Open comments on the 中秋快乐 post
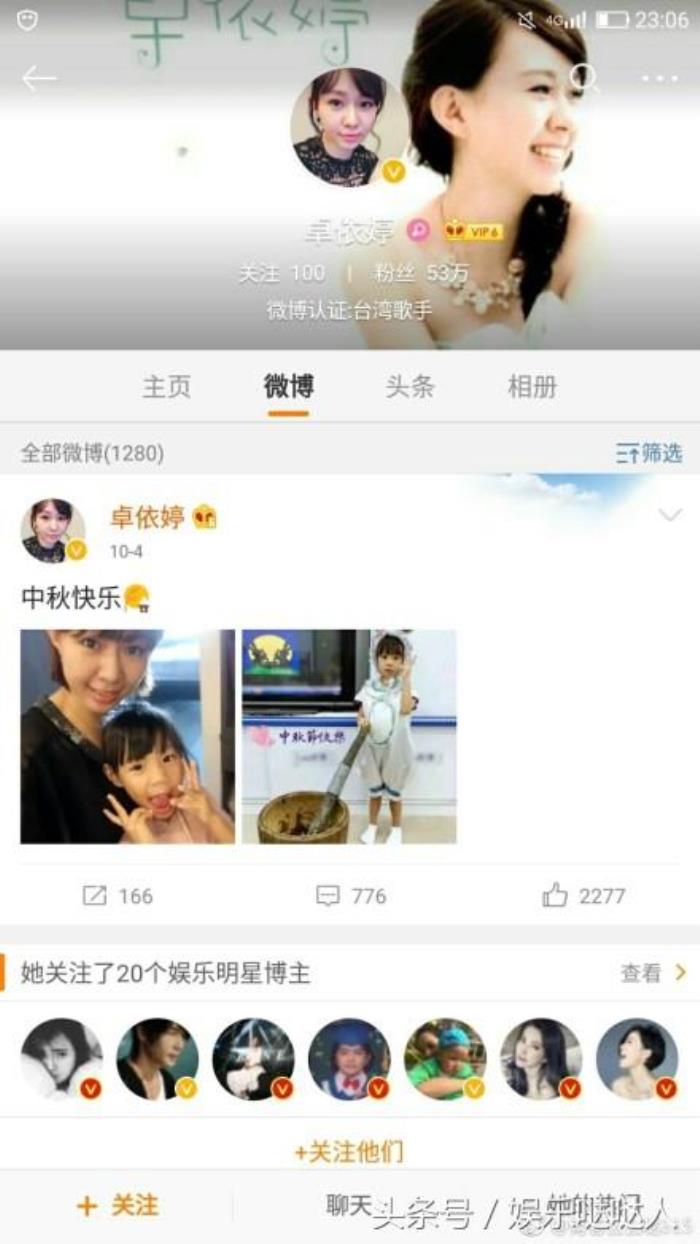 click(350, 896)
